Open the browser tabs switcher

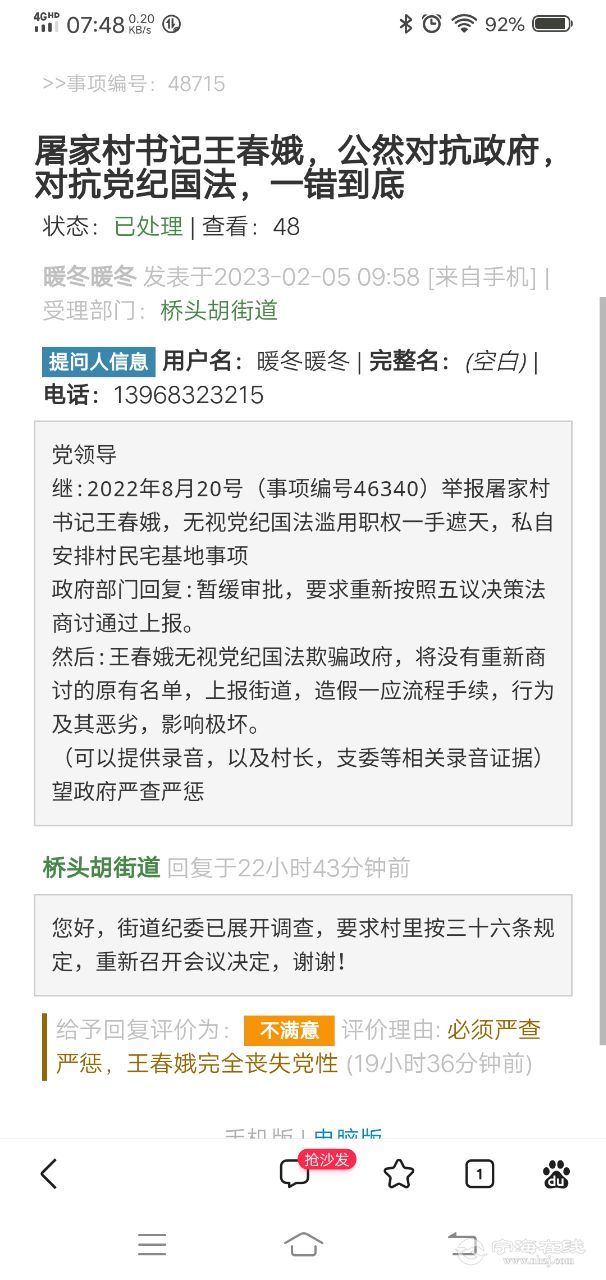tap(479, 1173)
